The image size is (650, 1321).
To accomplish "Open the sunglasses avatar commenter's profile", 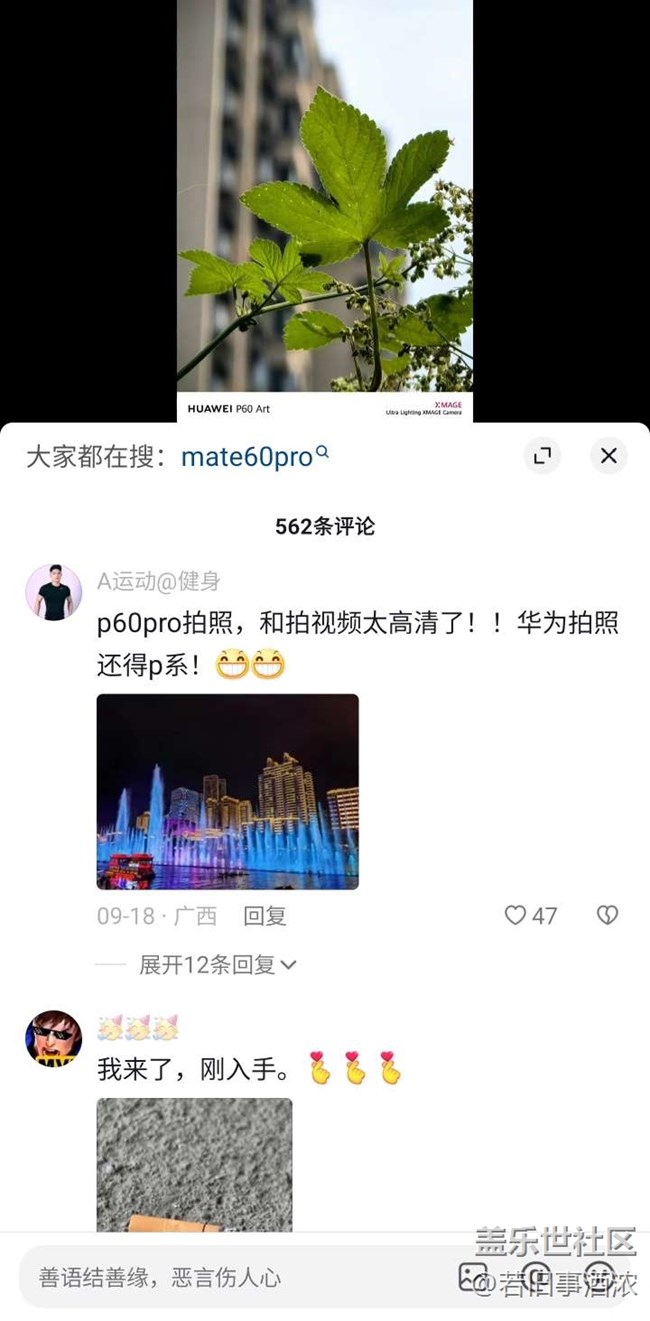I will pos(53,1038).
